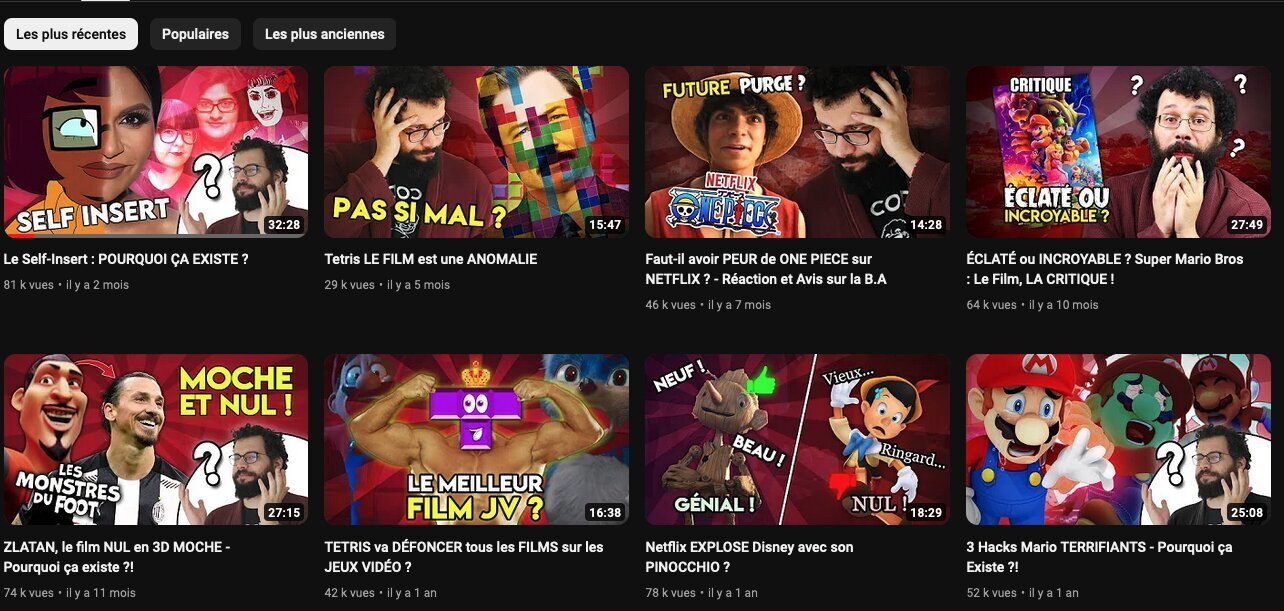
Task: Open the Self-Insert 'POURQUOI ÇA EXISTE' video
Action: click(x=156, y=151)
